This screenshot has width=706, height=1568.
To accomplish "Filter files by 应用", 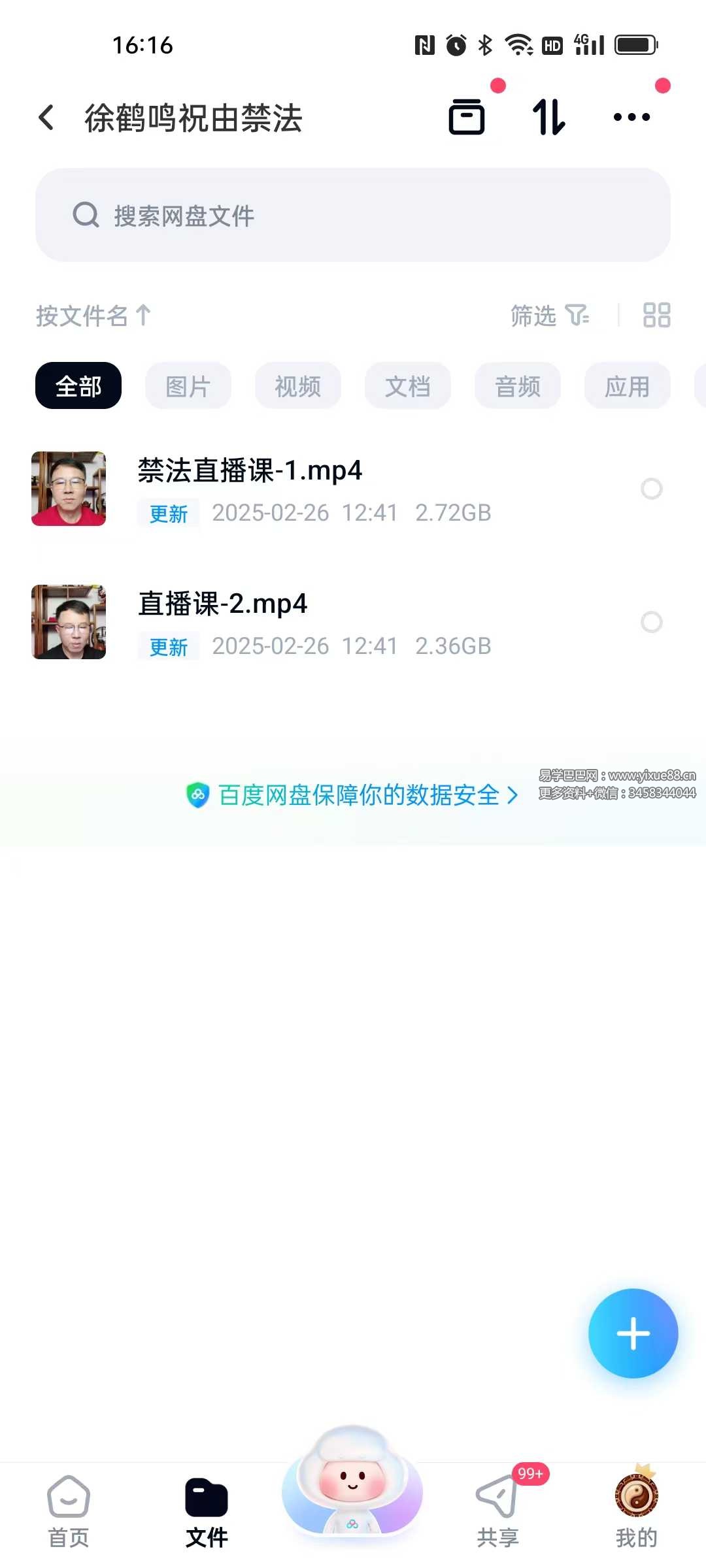I will pyautogui.click(x=628, y=386).
